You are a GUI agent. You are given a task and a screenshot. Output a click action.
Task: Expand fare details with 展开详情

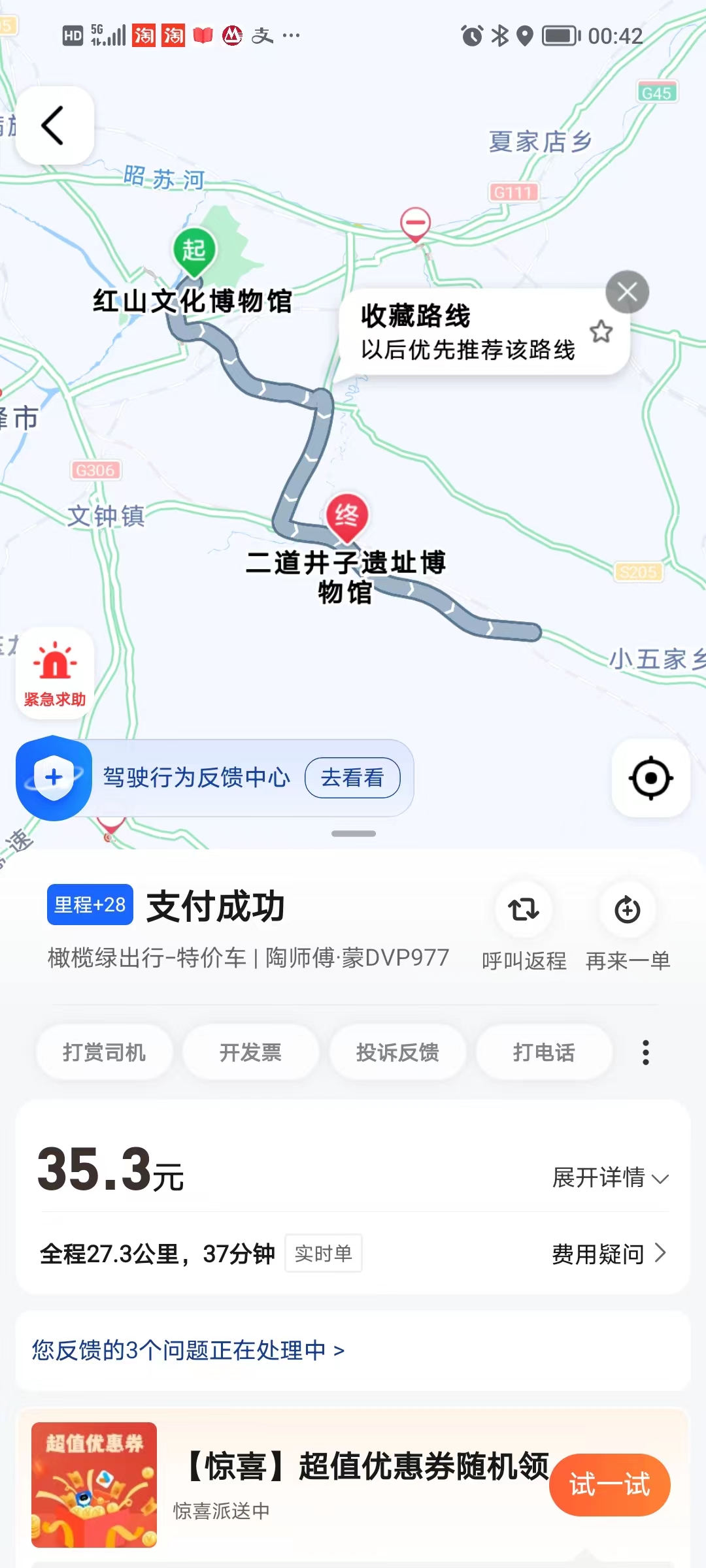tap(610, 1178)
